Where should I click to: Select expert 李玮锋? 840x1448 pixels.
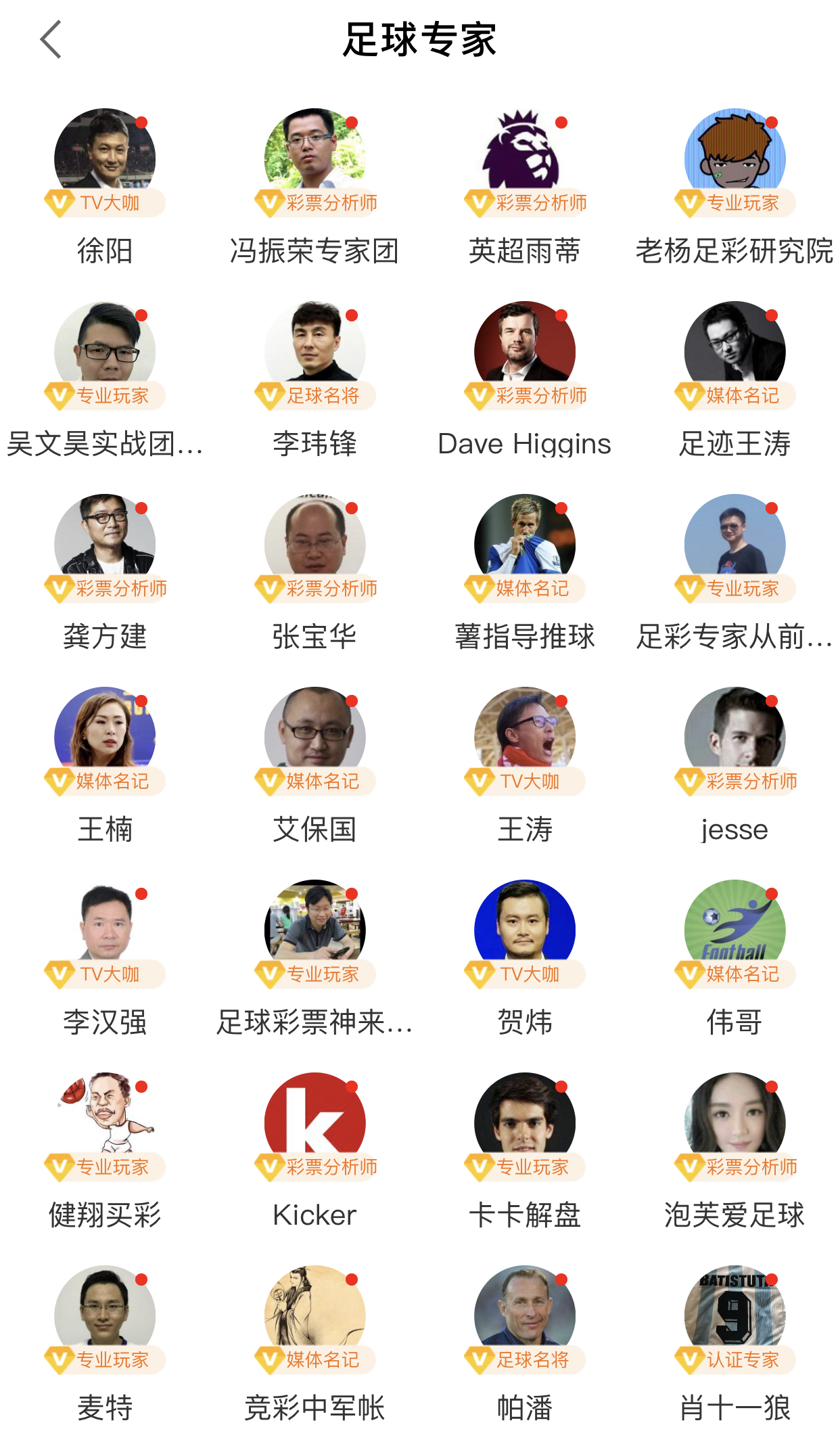(x=314, y=352)
